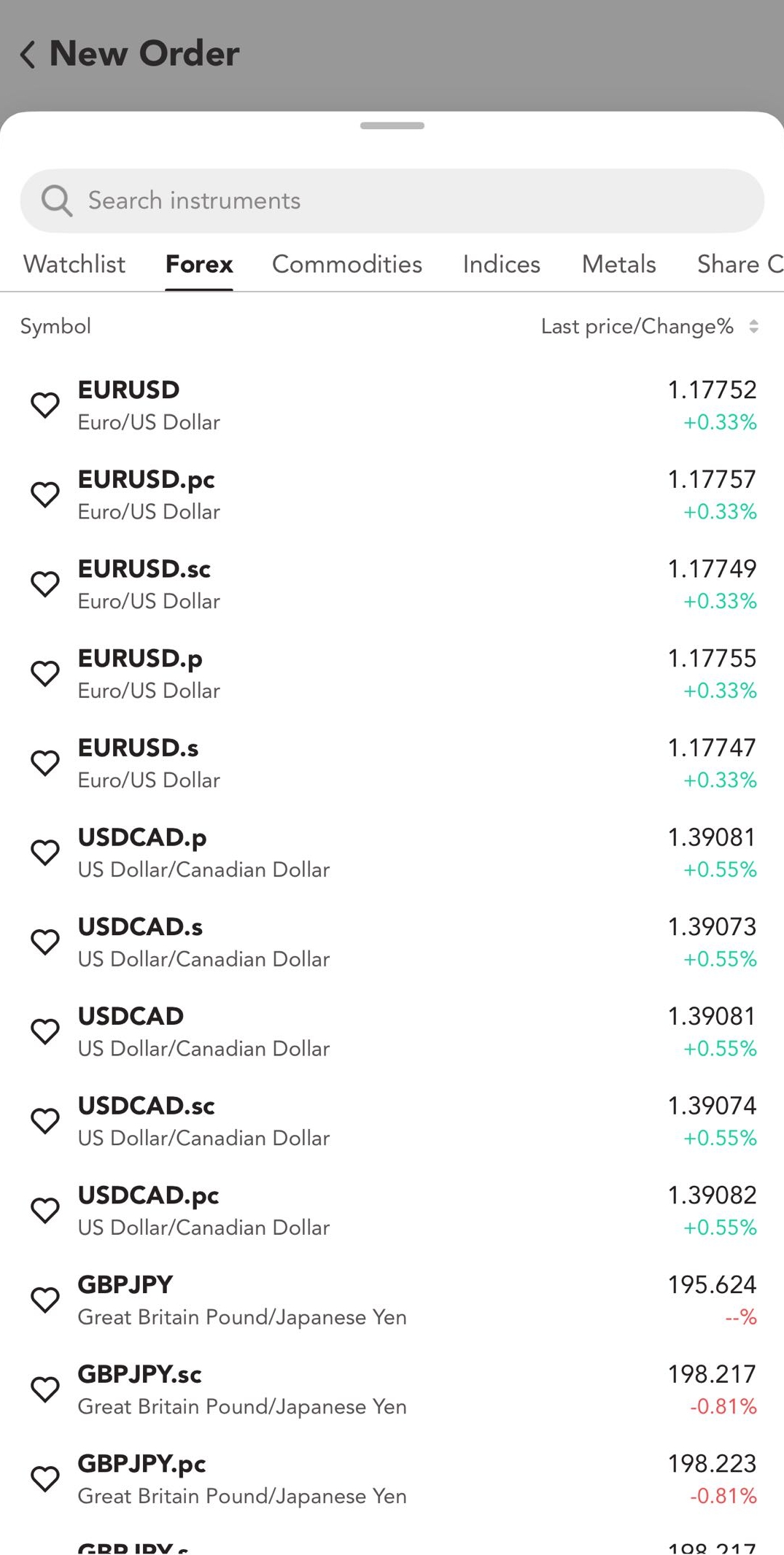Favorite EURUSD.sc with the heart icon
Viewport: 784px width, 1555px height.
(45, 583)
